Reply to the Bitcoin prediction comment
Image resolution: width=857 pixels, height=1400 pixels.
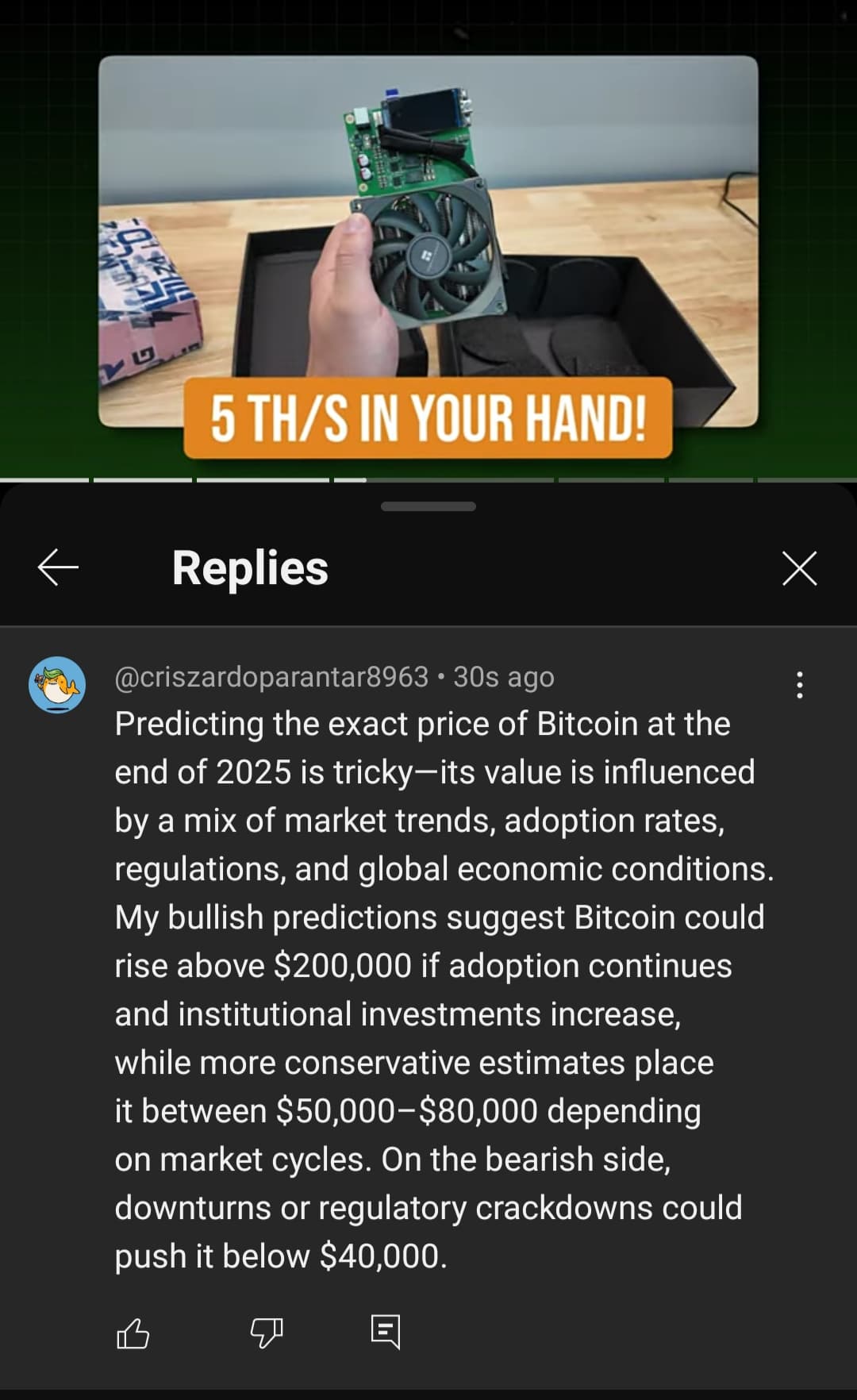pyautogui.click(x=386, y=1332)
